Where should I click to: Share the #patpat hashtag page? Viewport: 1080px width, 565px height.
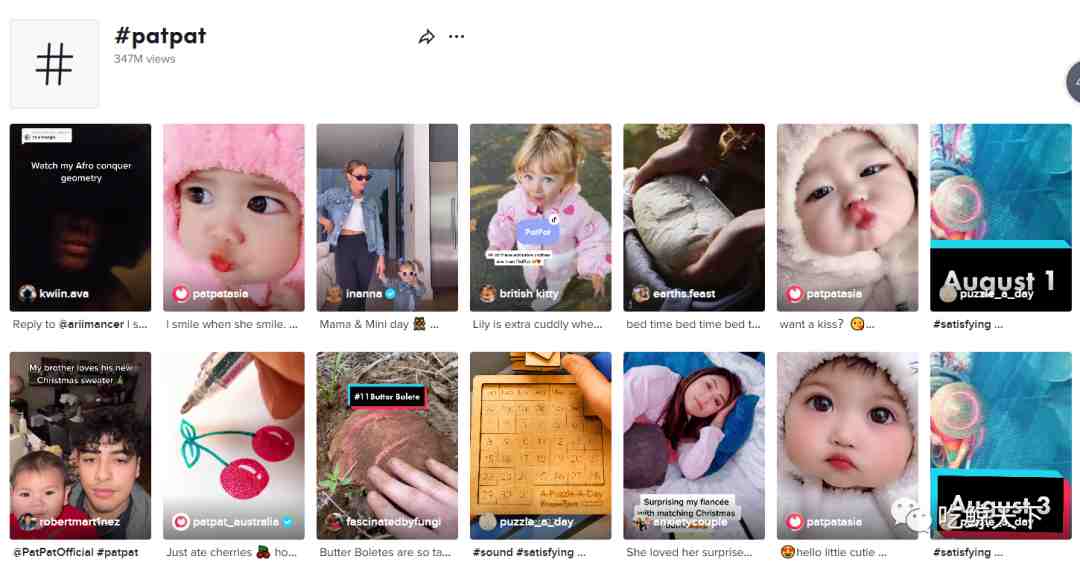(x=427, y=37)
